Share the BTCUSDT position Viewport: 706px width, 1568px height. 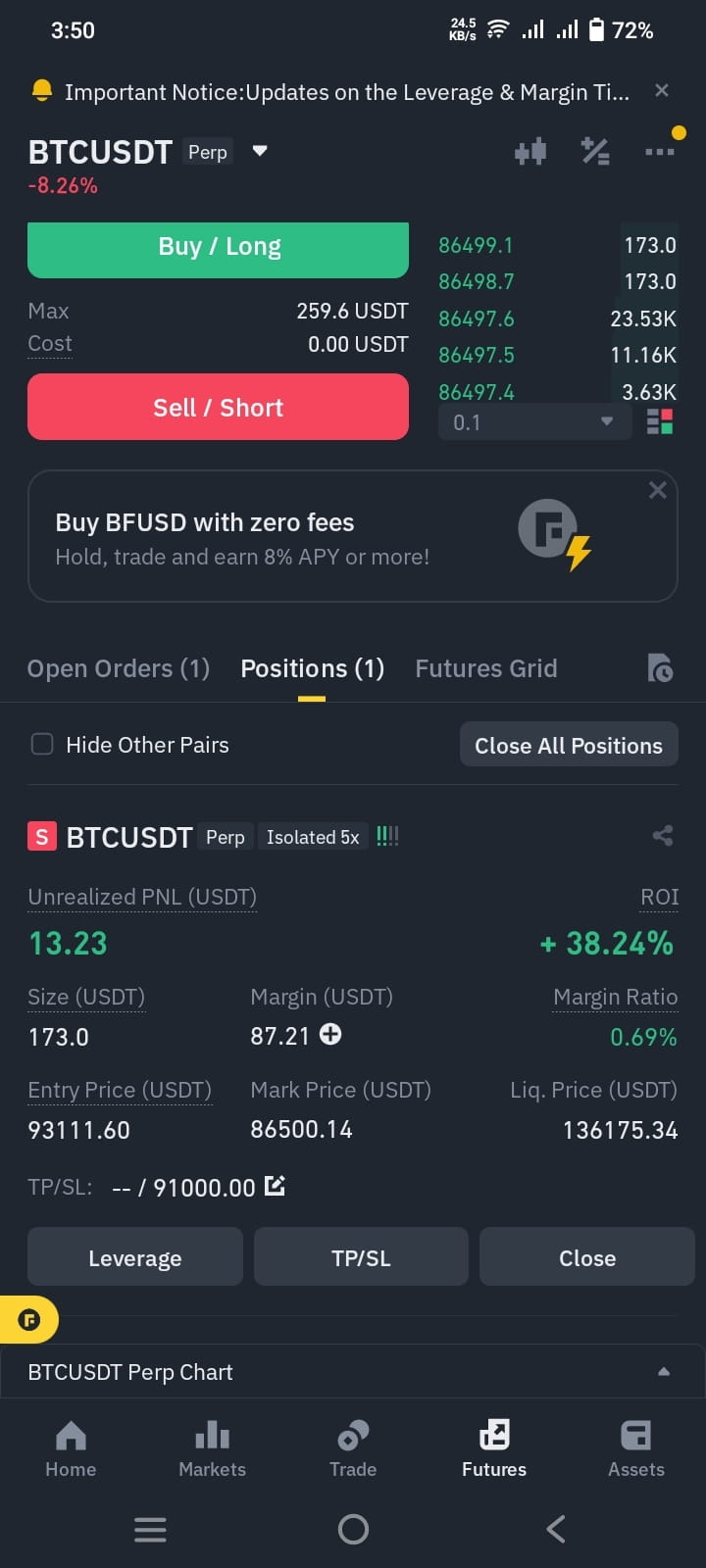tap(663, 836)
